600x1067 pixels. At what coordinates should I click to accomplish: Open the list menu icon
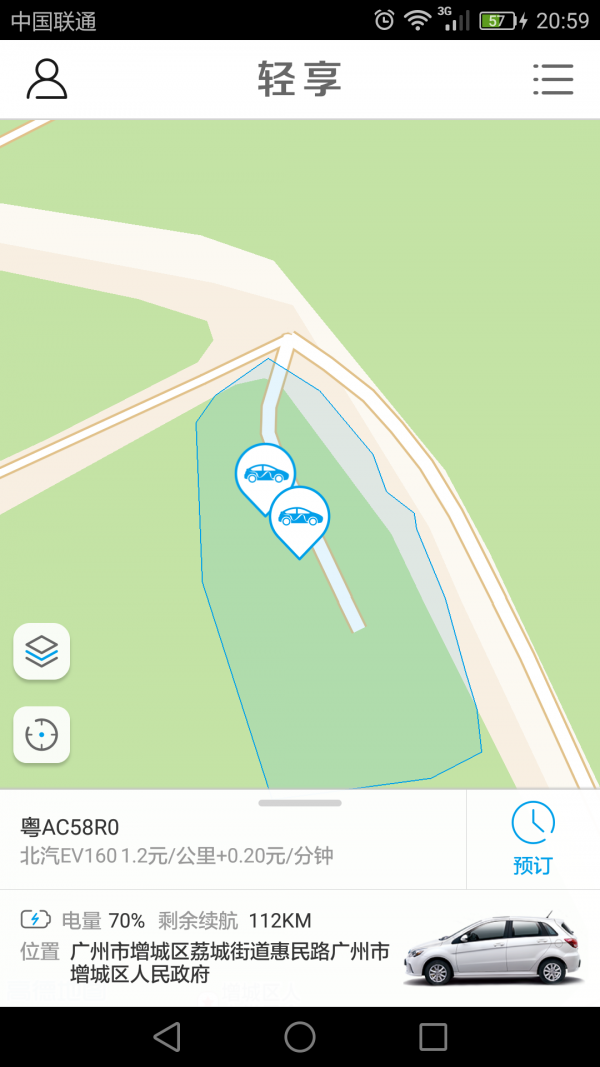click(x=553, y=79)
